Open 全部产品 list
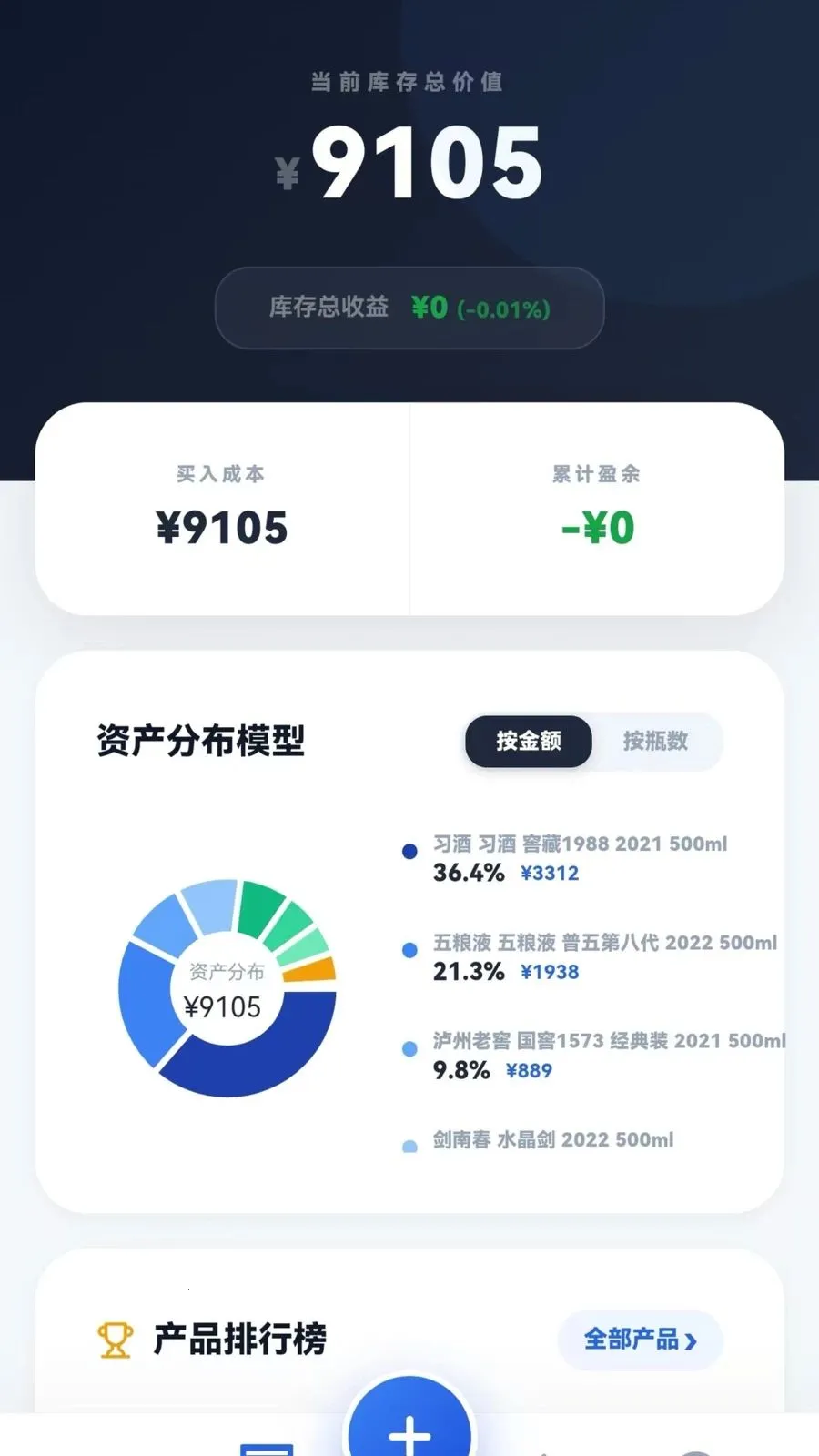This screenshot has height=1456, width=819. (640, 1340)
